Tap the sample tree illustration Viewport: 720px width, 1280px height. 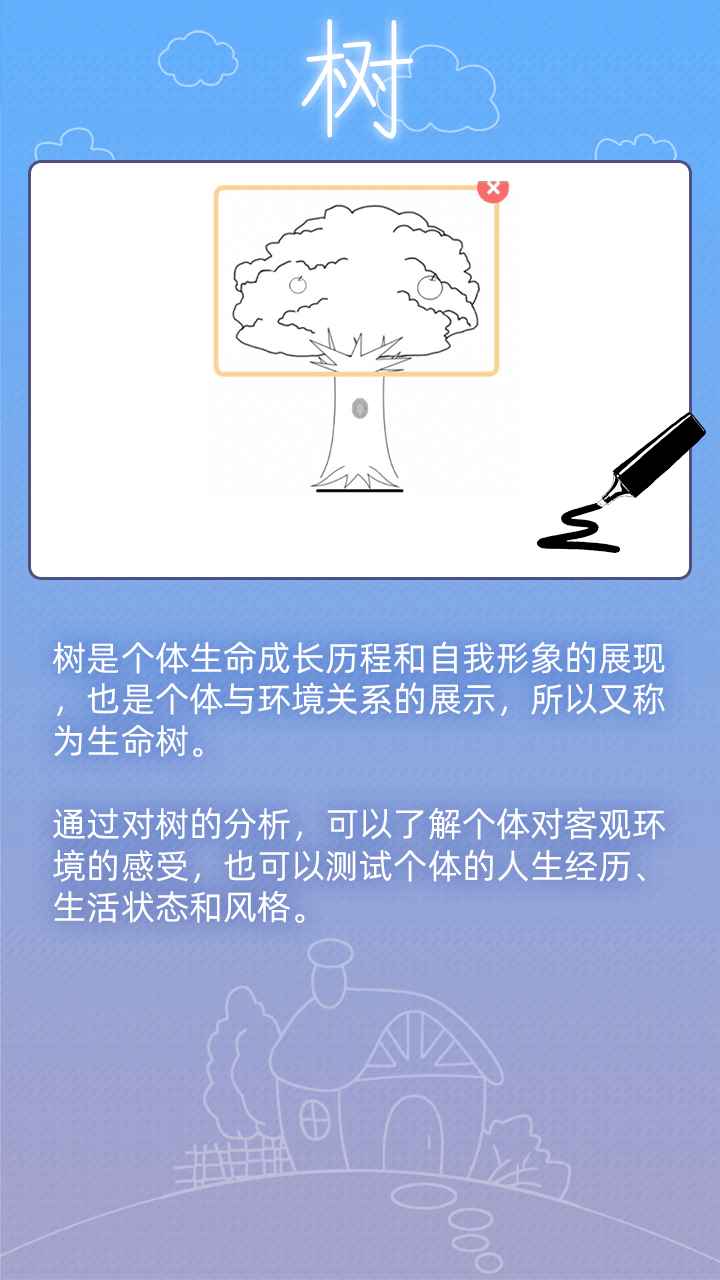pos(360,300)
